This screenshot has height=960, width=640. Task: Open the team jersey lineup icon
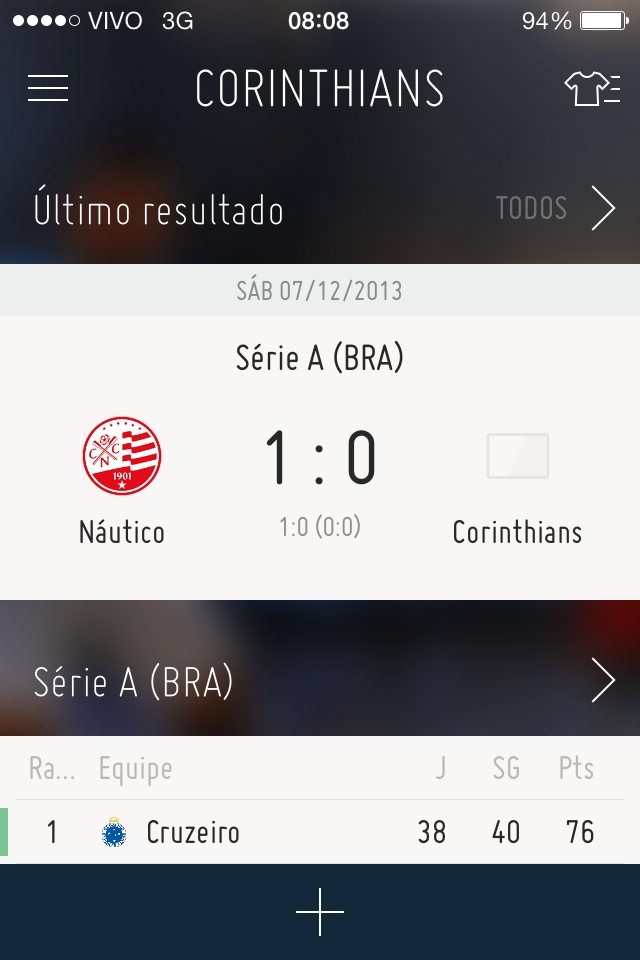point(592,89)
